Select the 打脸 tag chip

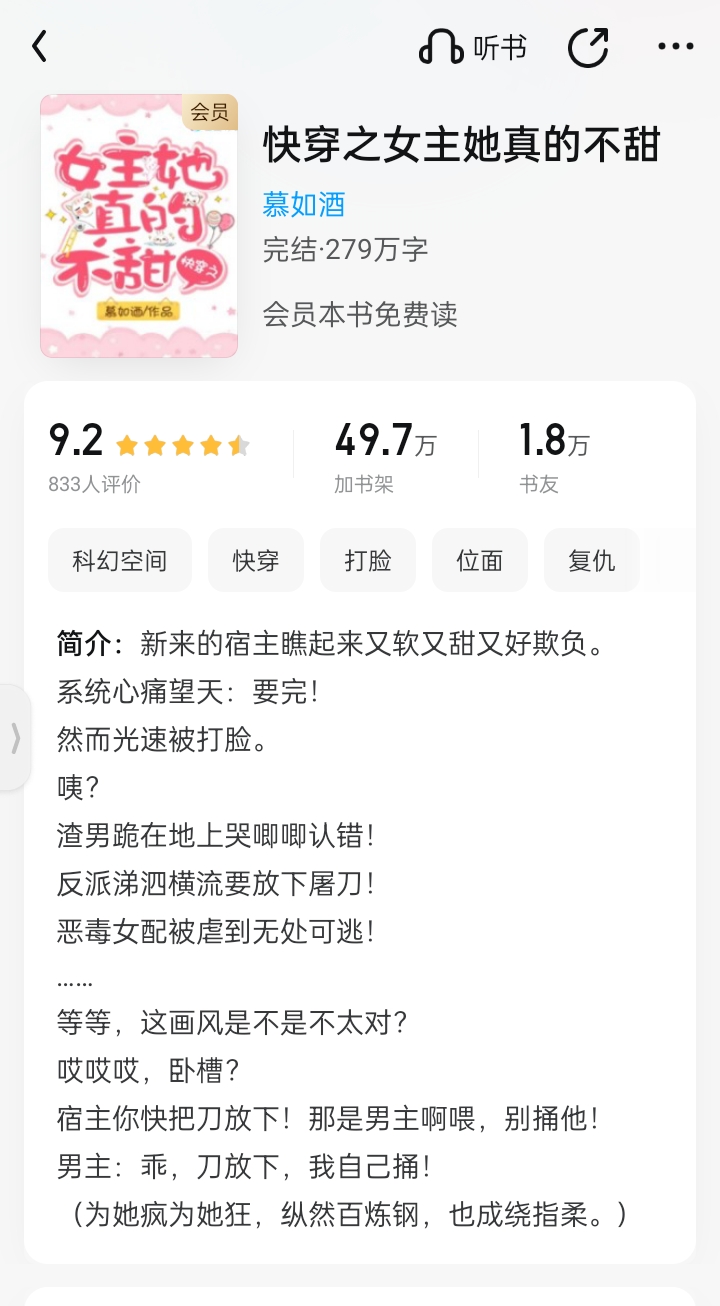[x=368, y=560]
